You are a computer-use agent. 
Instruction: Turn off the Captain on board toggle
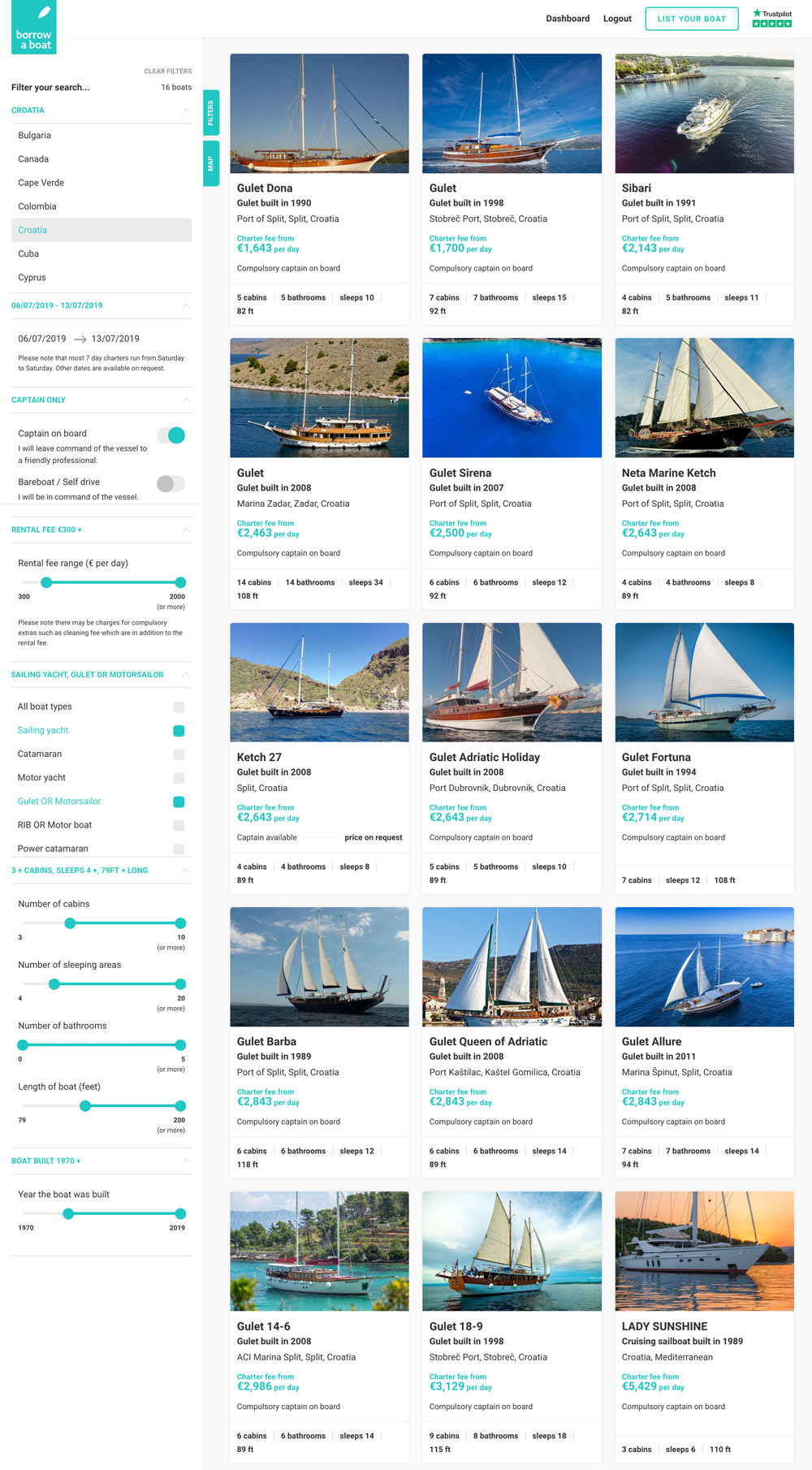tap(171, 435)
